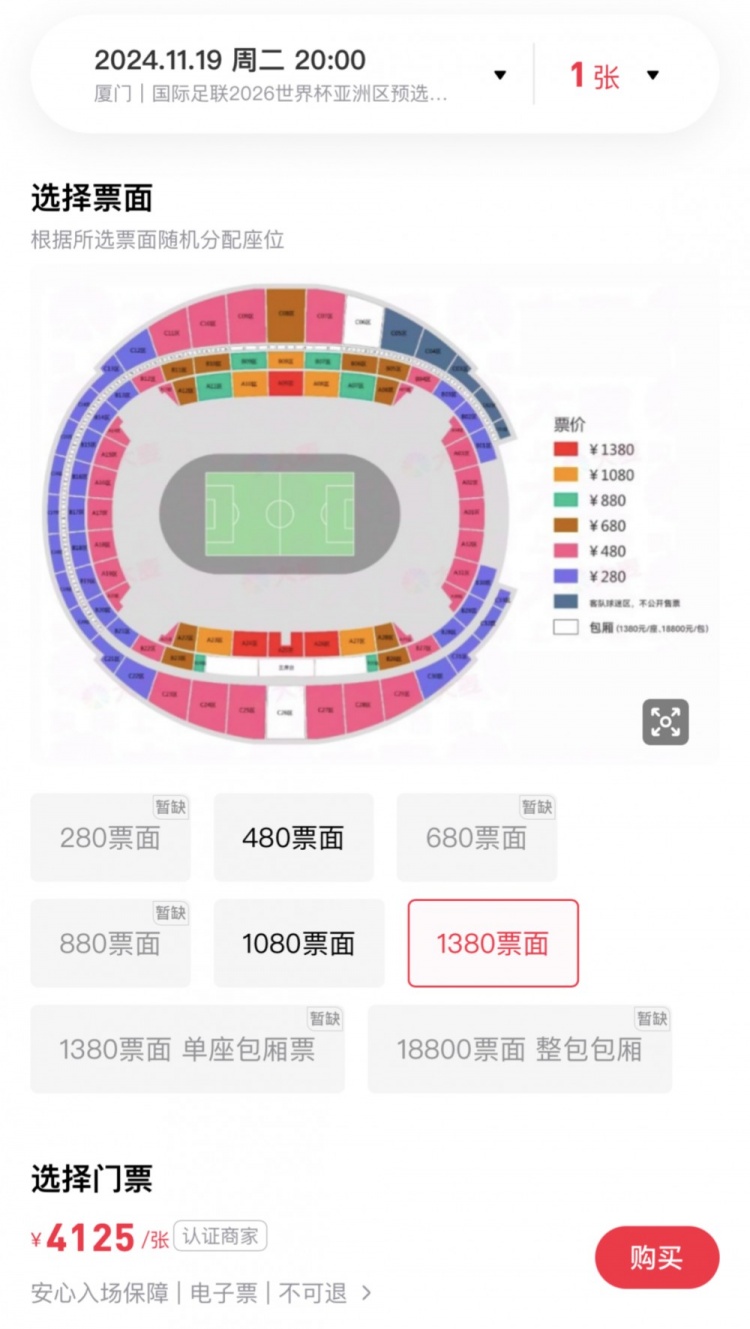Open the ticket quantity dropdown
750x1329 pixels.
(x=614, y=75)
